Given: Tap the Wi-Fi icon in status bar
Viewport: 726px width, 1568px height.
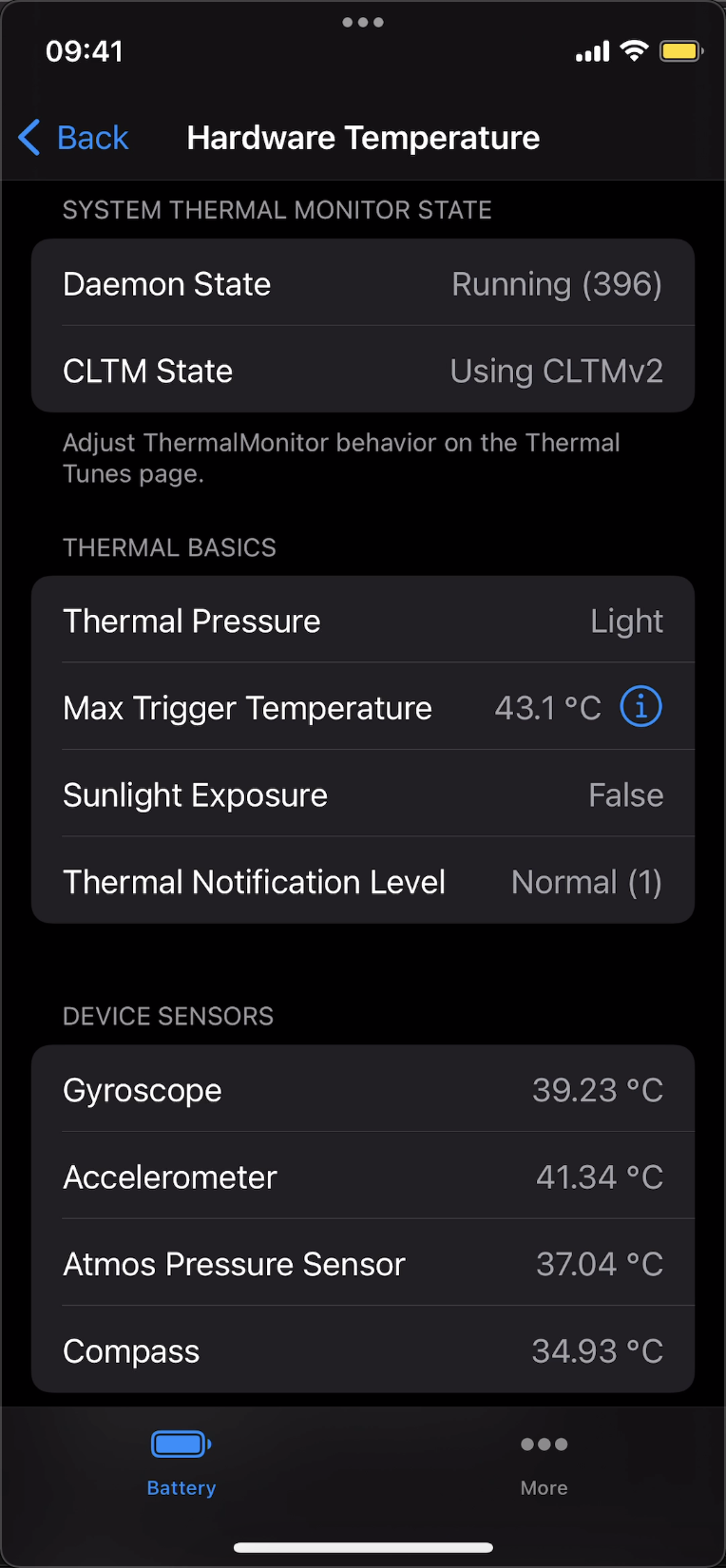Looking at the screenshot, I should coord(635,51).
